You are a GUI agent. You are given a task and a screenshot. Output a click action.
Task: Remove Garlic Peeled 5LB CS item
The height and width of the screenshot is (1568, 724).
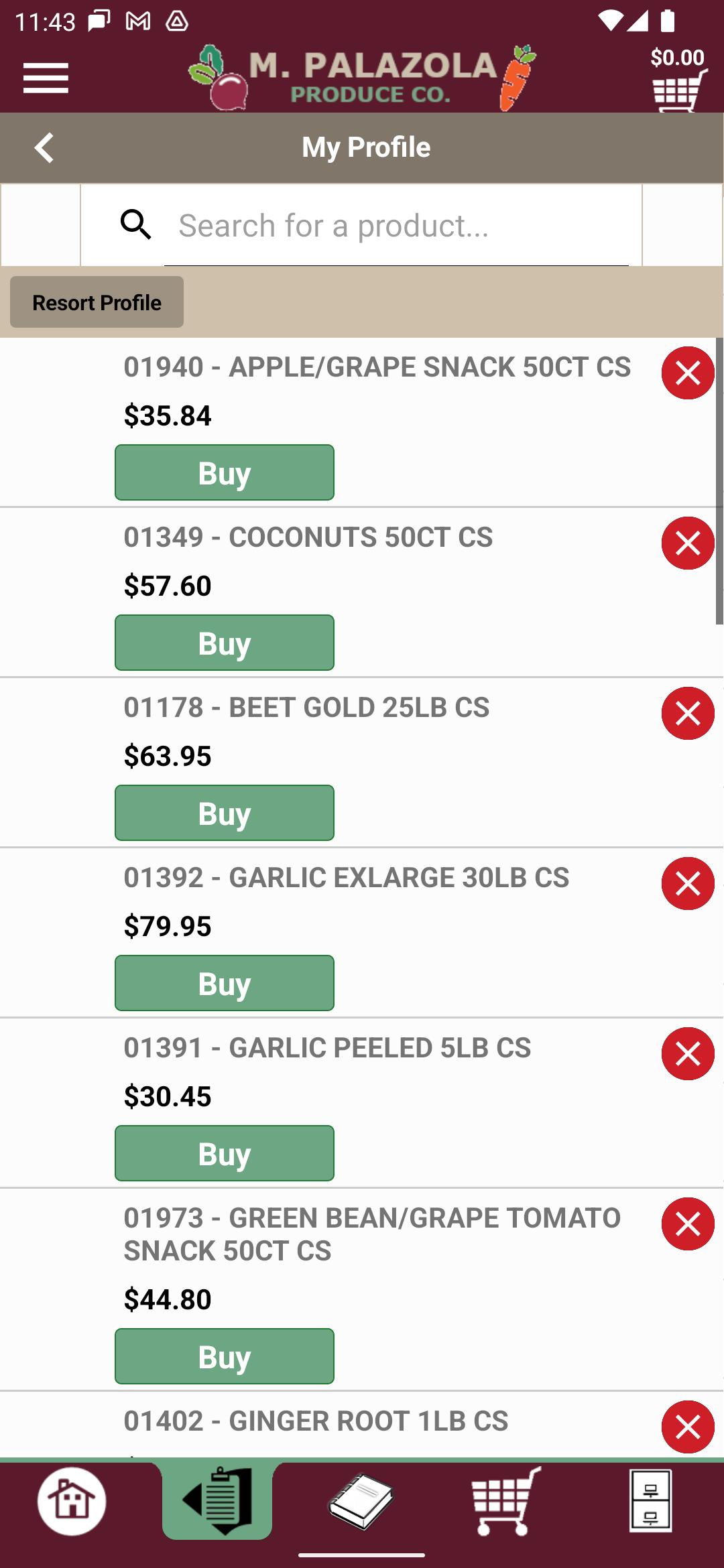click(x=688, y=1054)
